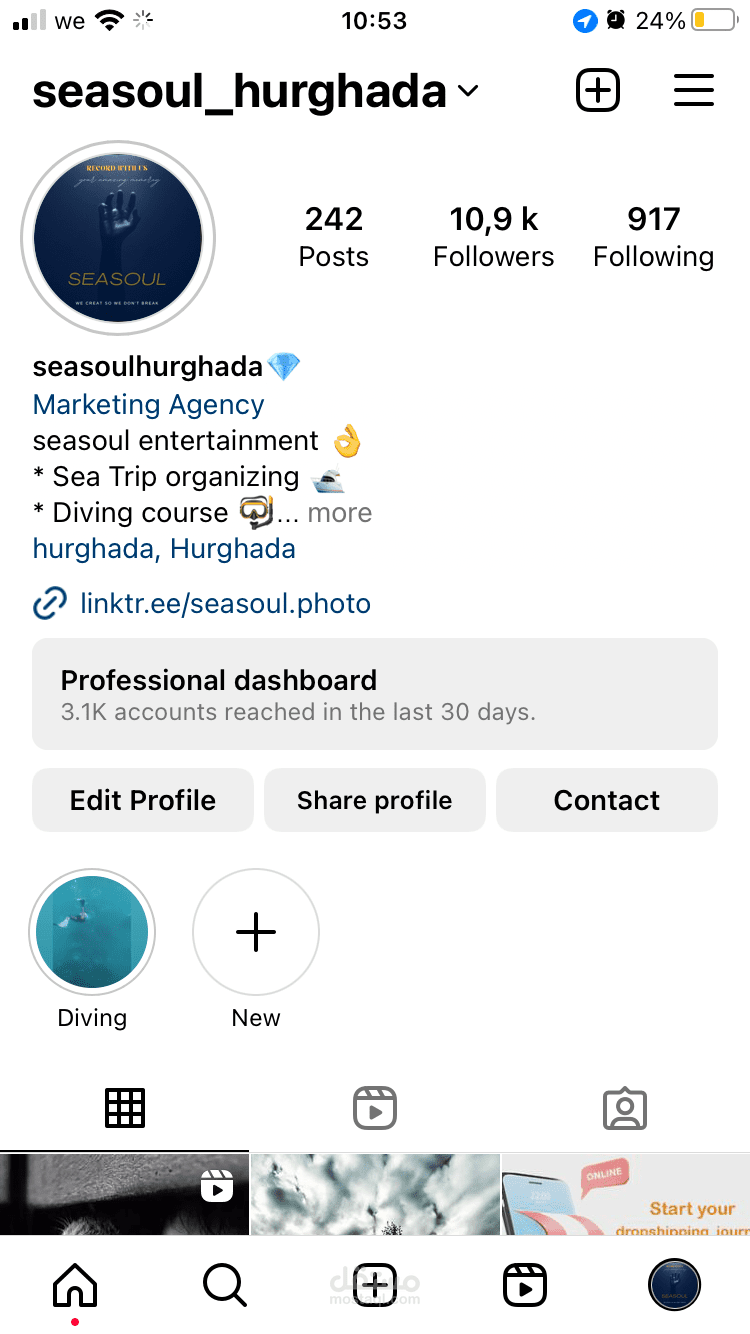Click the link chain icon beside linktr.ee
Screen dimensions: 750x1334
point(50,603)
